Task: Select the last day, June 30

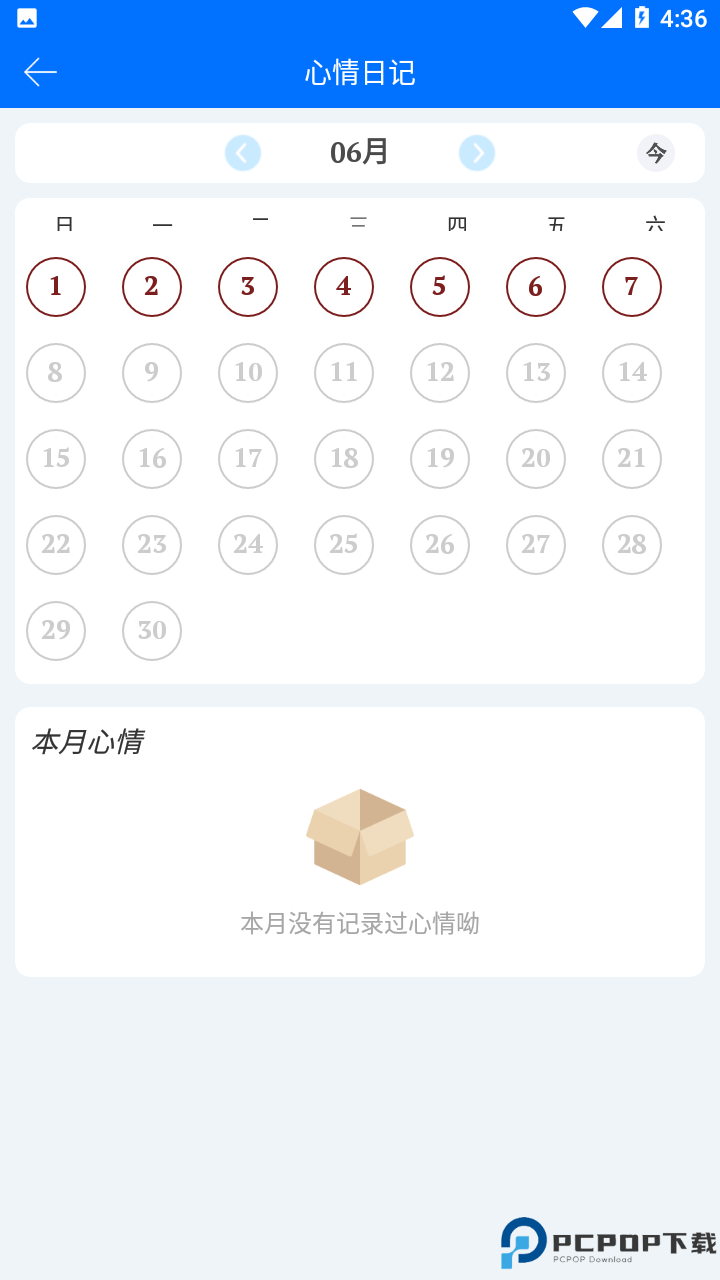Action: 152,631
